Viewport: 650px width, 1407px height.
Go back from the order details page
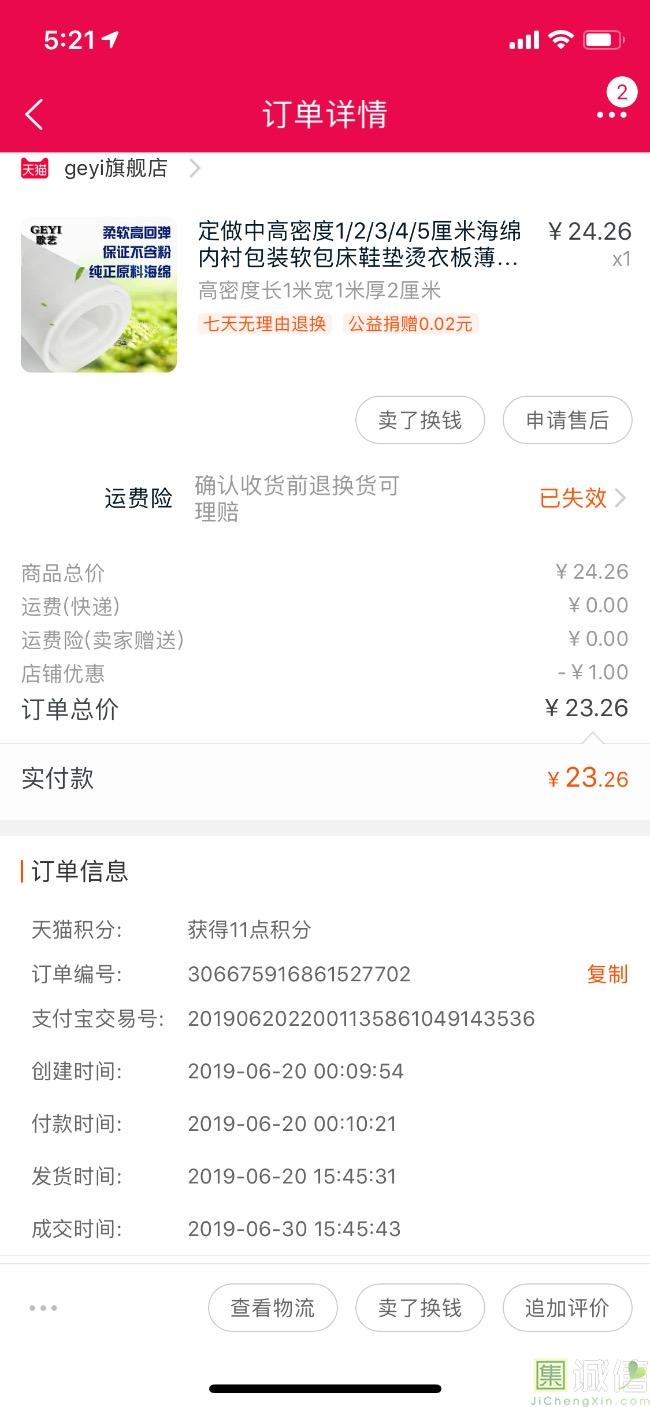(x=35, y=114)
